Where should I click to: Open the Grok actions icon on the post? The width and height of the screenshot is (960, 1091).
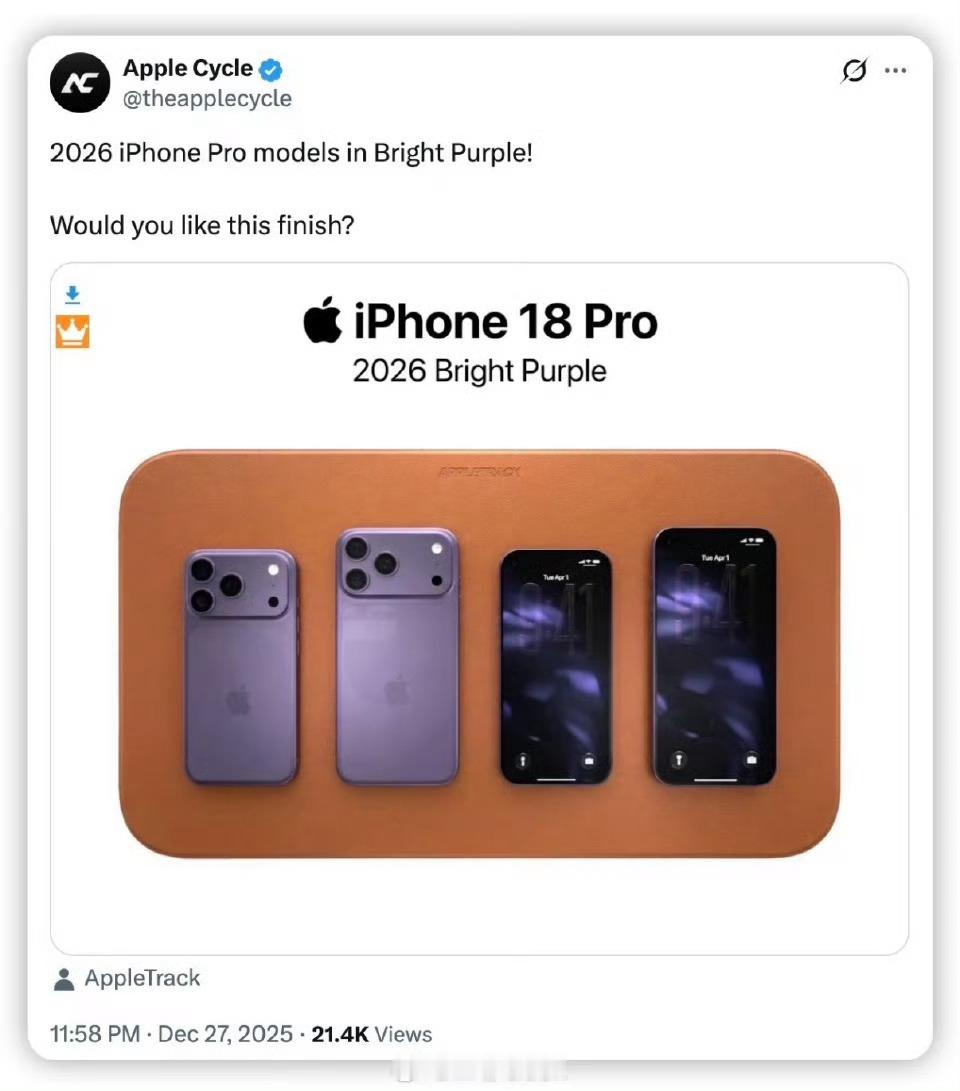[x=854, y=70]
